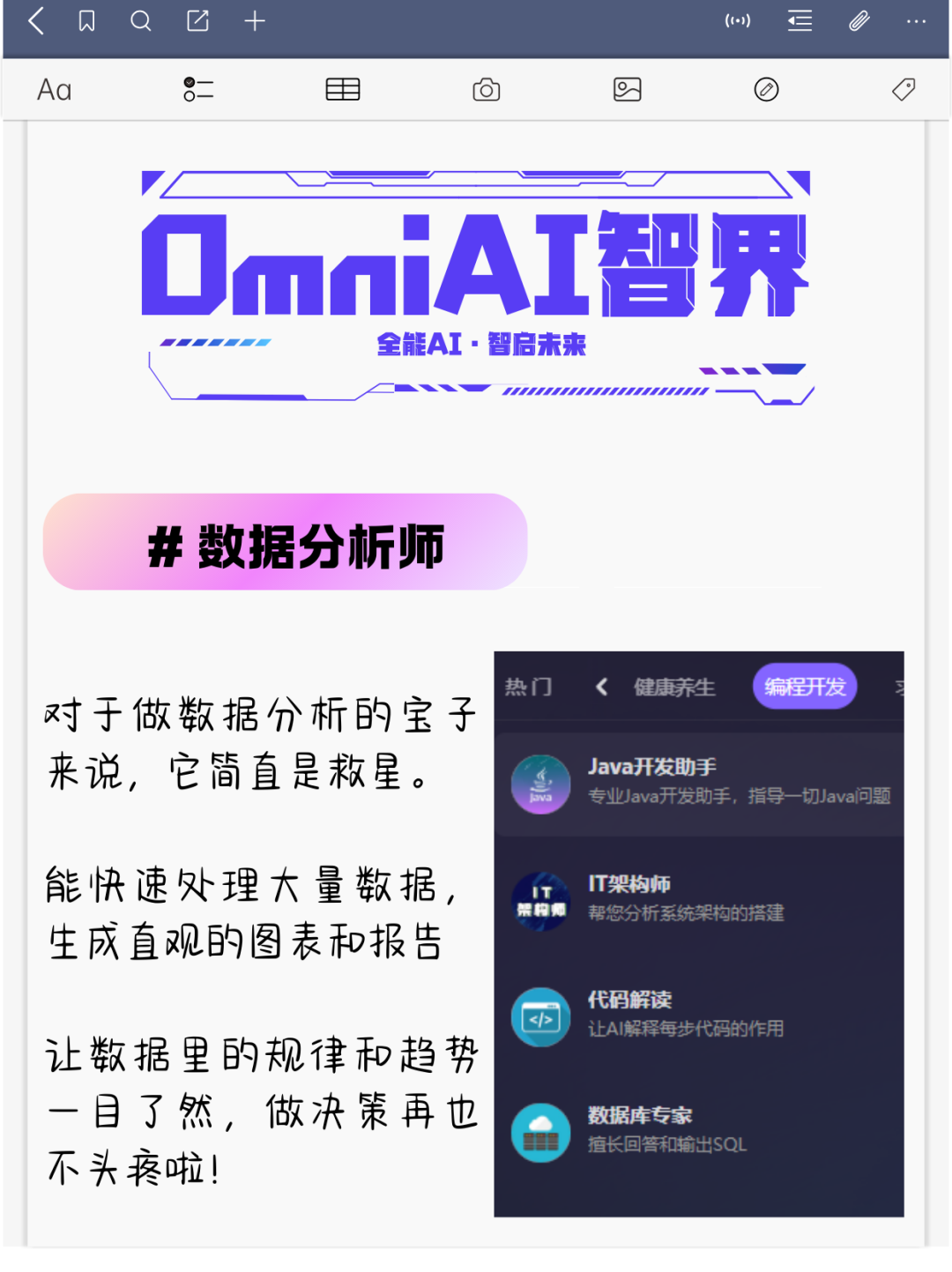
Task: Tap the broadcast signal icon
Action: [738, 21]
